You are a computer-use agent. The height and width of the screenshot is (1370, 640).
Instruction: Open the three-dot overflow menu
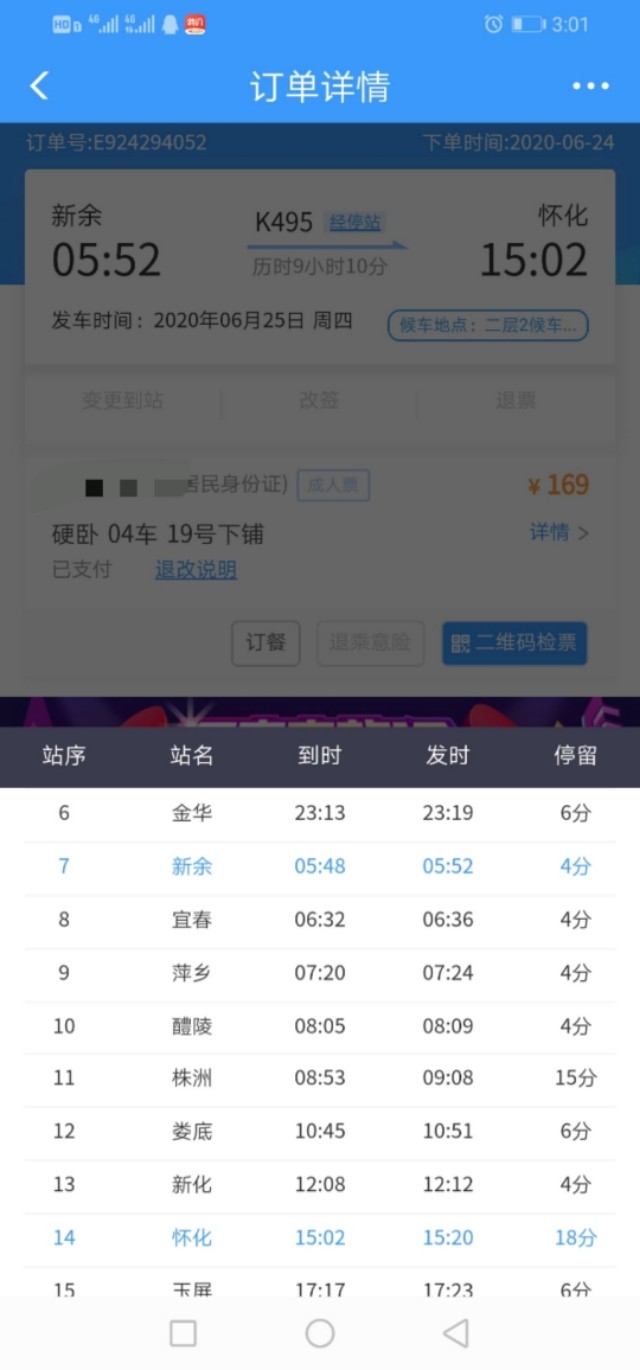click(590, 86)
